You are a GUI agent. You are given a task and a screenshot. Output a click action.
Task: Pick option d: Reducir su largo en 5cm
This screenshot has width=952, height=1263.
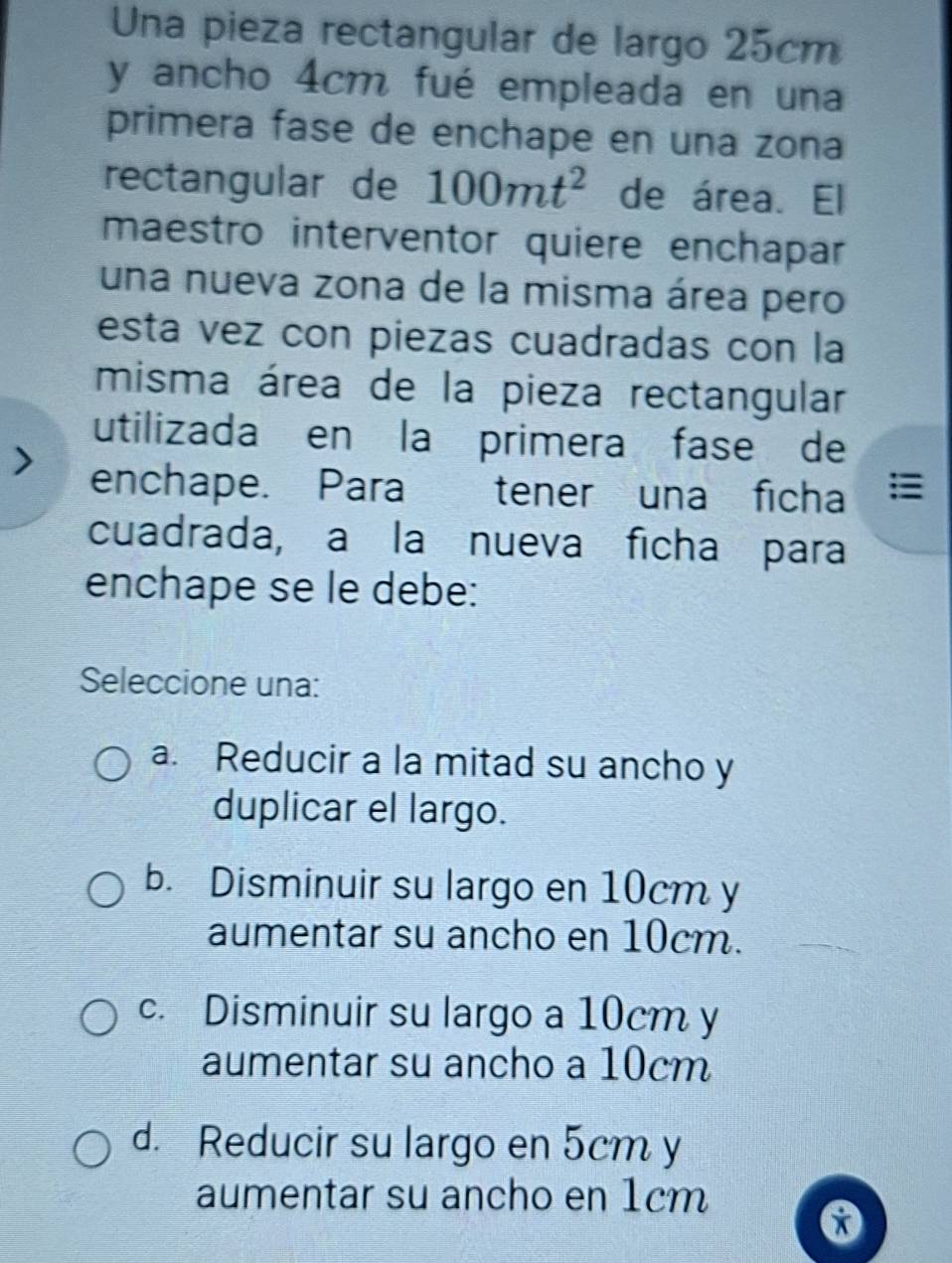[94, 1151]
